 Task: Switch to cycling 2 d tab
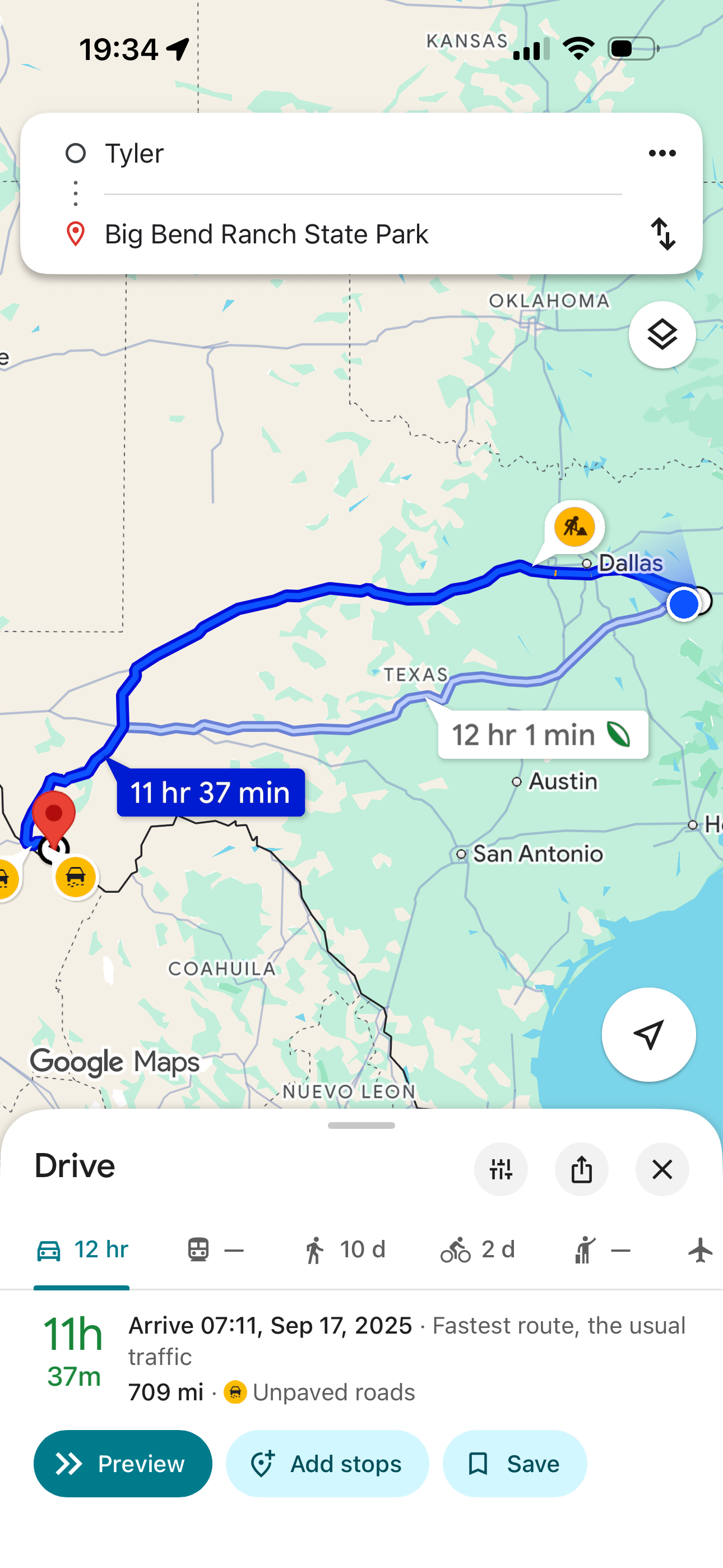click(478, 1250)
